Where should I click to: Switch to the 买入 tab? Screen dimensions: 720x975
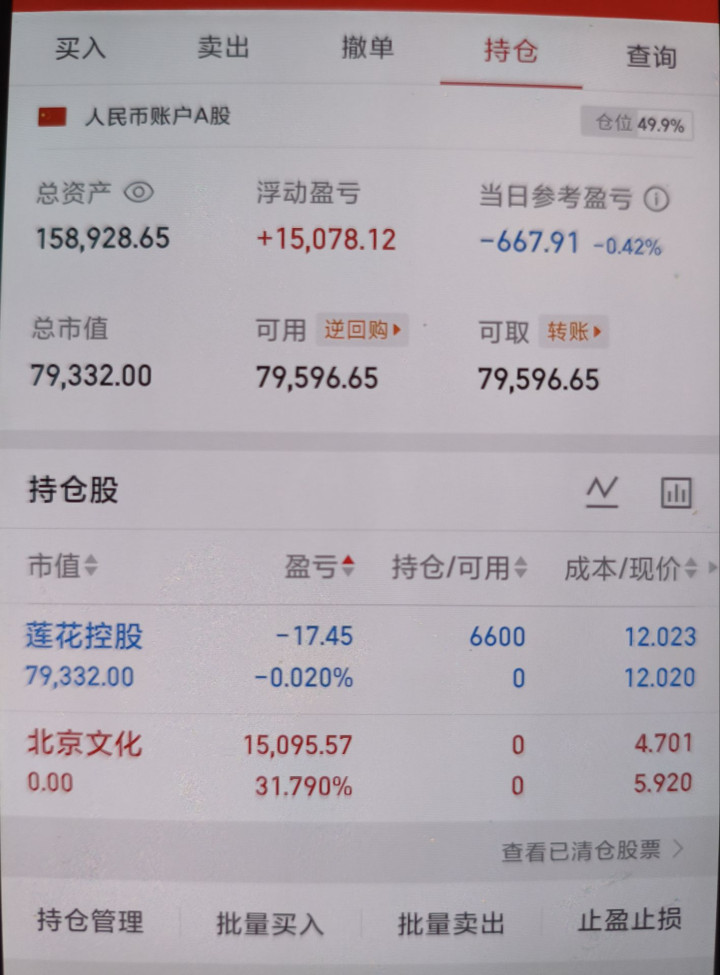click(x=80, y=48)
